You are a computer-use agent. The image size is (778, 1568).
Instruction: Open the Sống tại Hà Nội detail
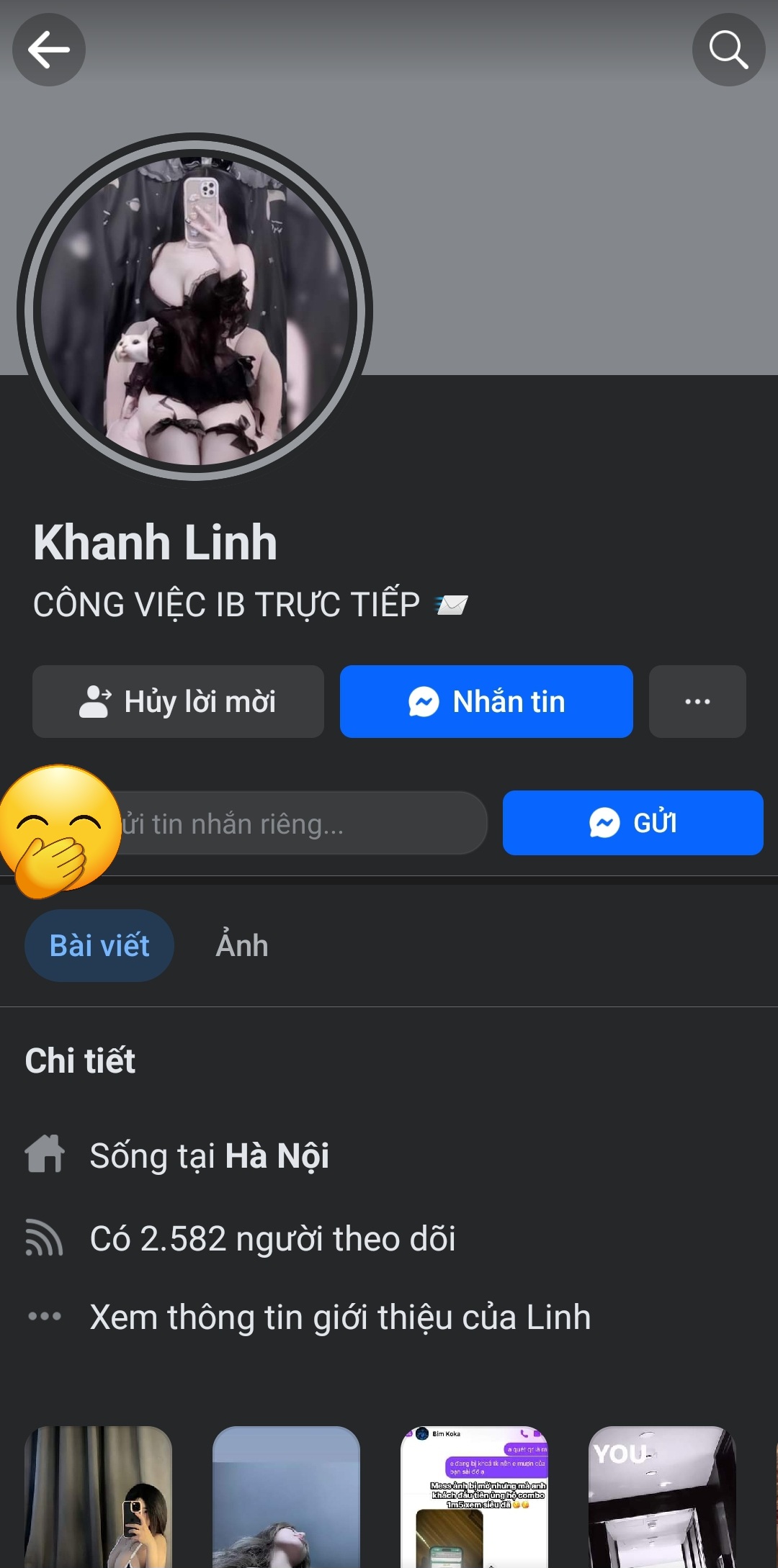(209, 1156)
